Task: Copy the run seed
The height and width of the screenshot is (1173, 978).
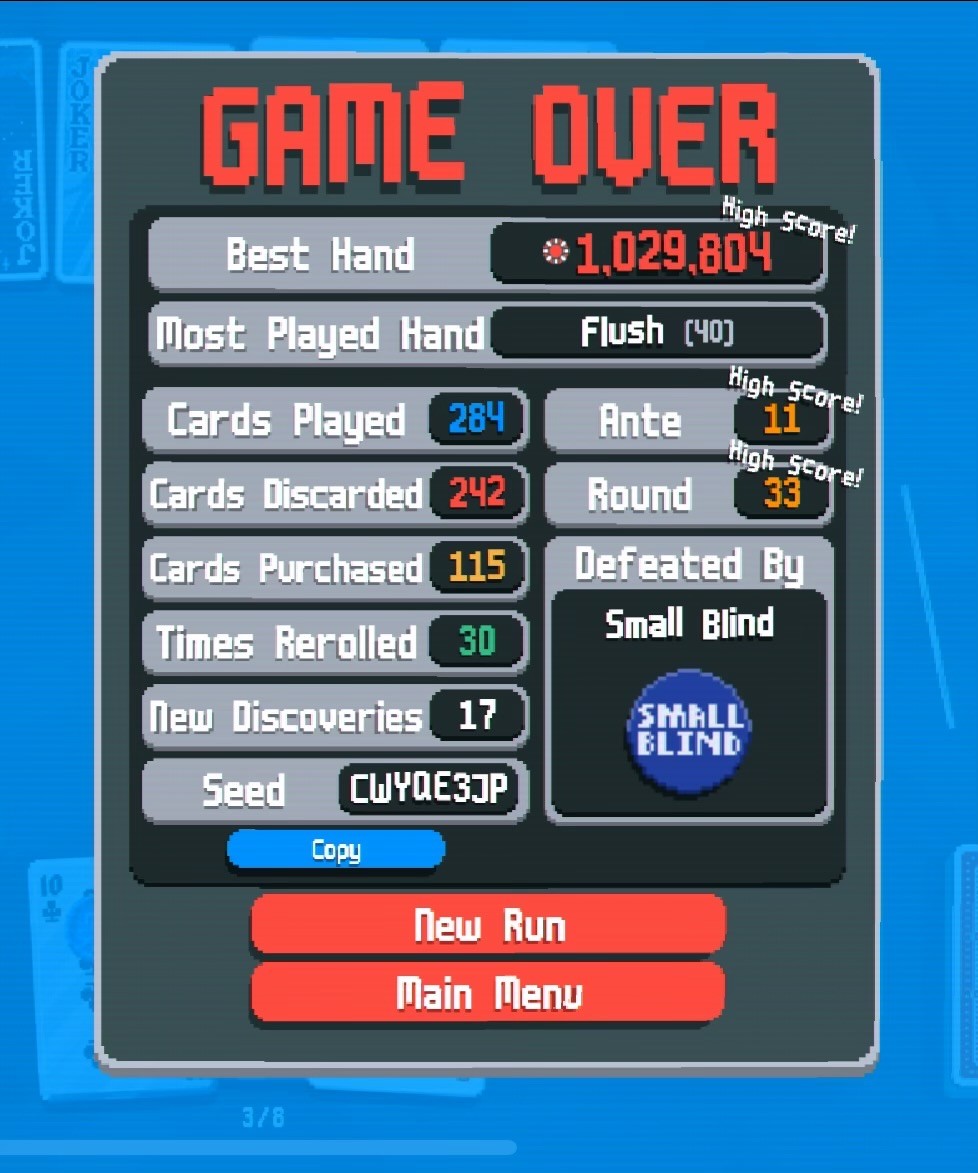Action: point(335,850)
